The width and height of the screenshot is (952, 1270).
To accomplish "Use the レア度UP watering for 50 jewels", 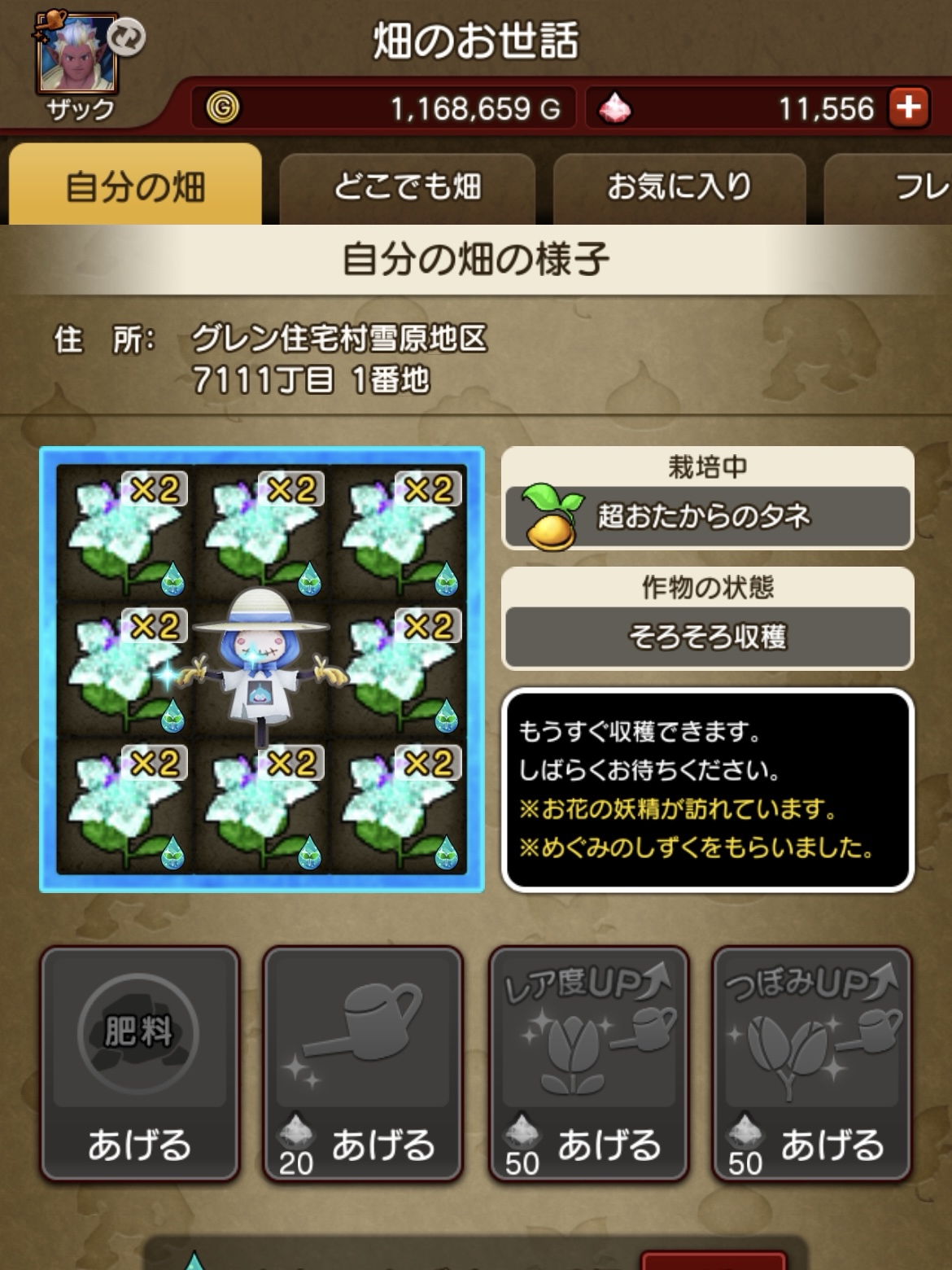I will [x=588, y=1062].
